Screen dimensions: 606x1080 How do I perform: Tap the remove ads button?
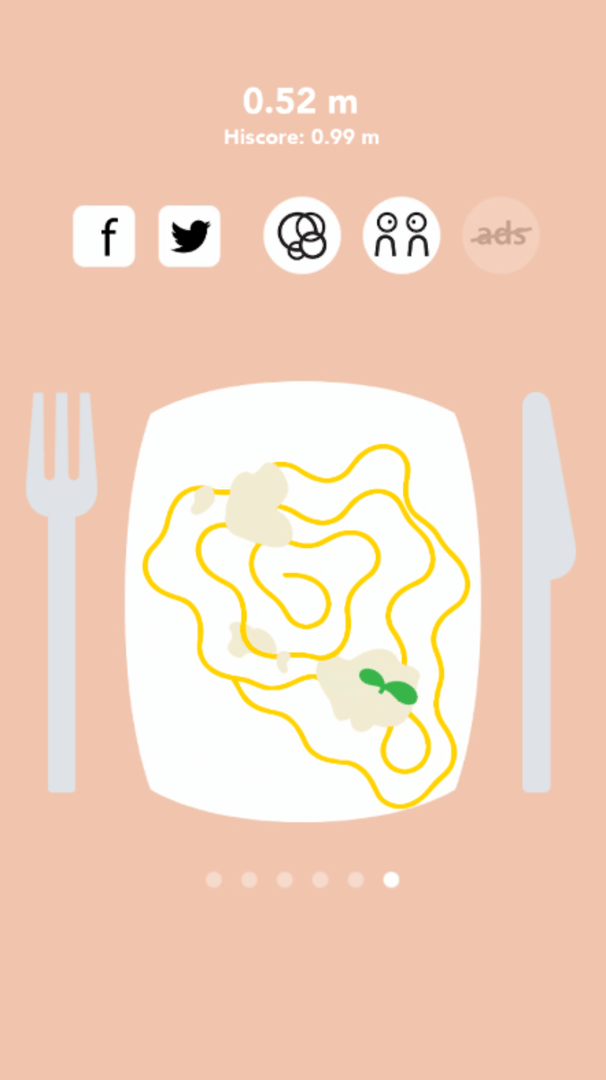(501, 236)
